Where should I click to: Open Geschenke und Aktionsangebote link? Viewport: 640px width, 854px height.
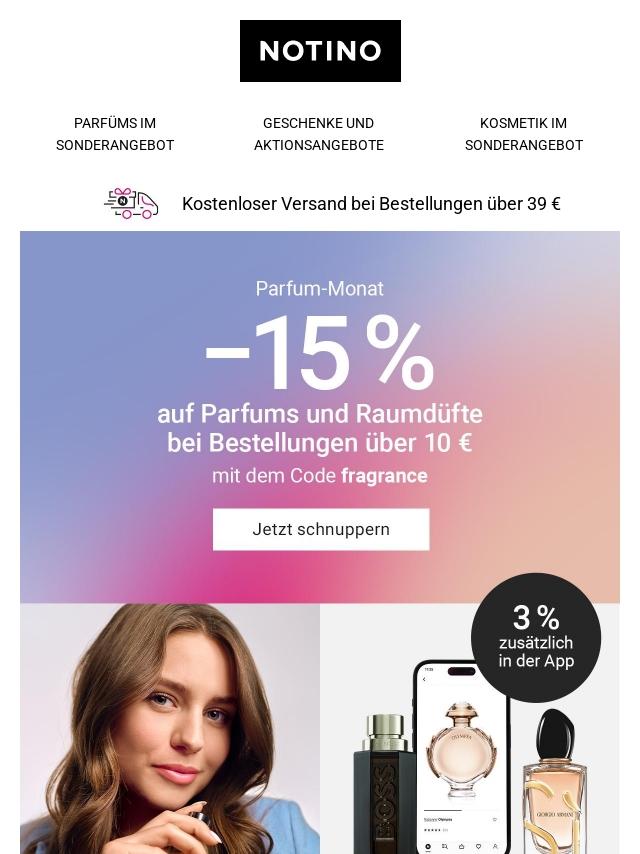click(318, 134)
